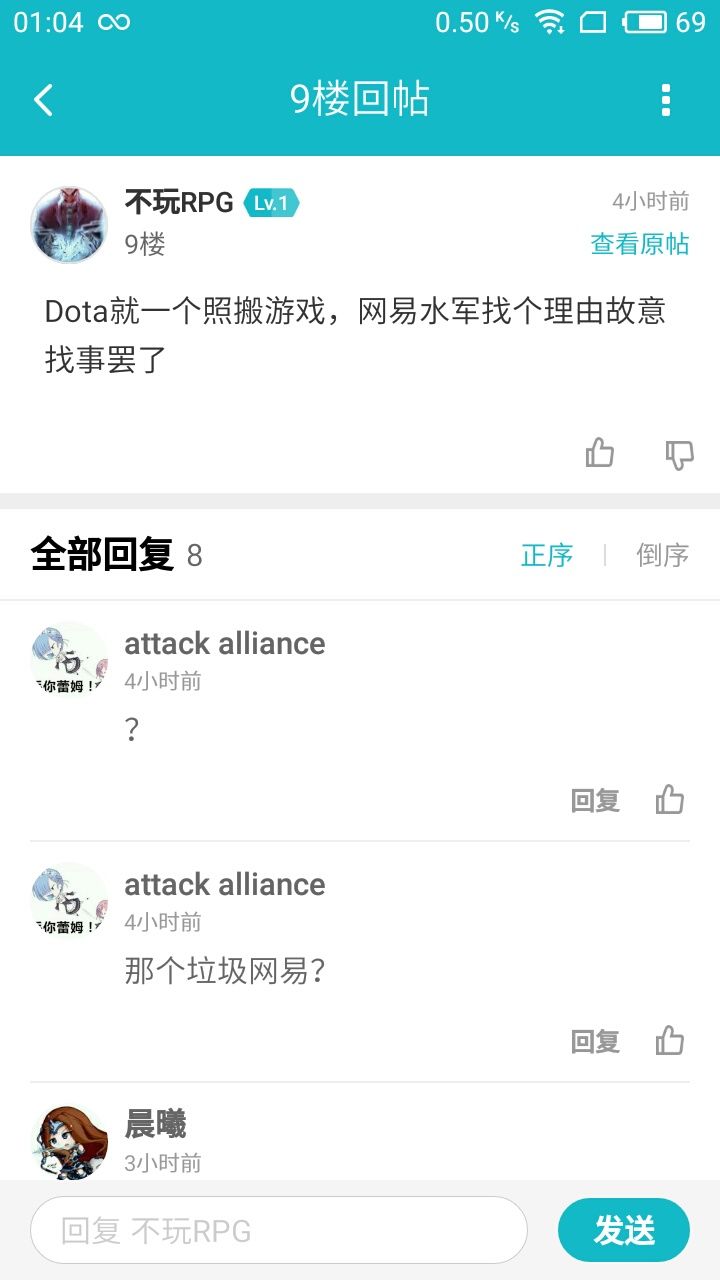Reply to the 那个垃圾网易 comment
The height and width of the screenshot is (1280, 720).
[595, 1041]
